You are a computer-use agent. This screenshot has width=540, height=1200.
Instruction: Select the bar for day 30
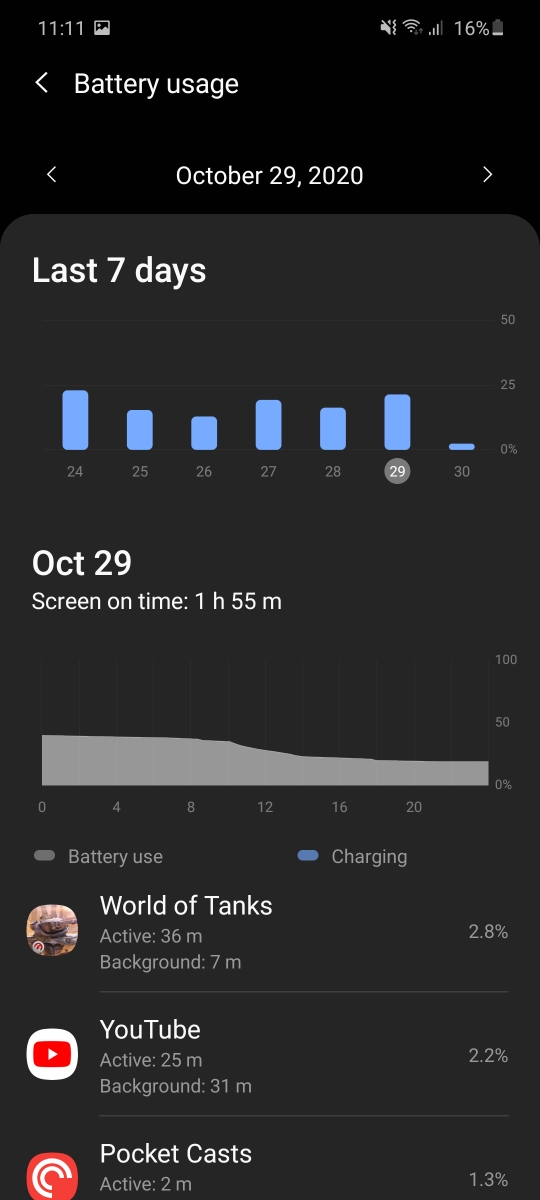tap(462, 447)
